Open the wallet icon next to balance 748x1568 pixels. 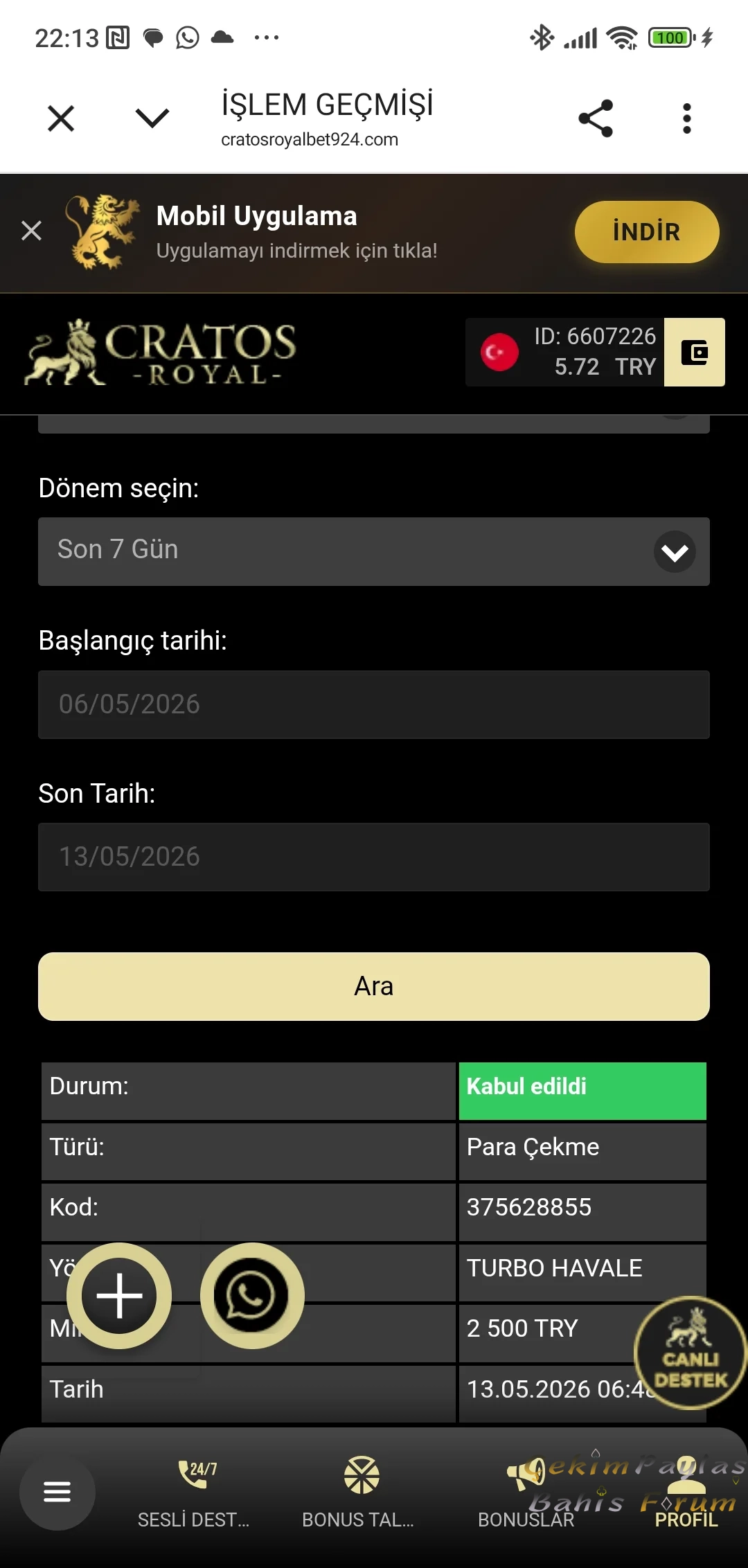[x=695, y=352]
